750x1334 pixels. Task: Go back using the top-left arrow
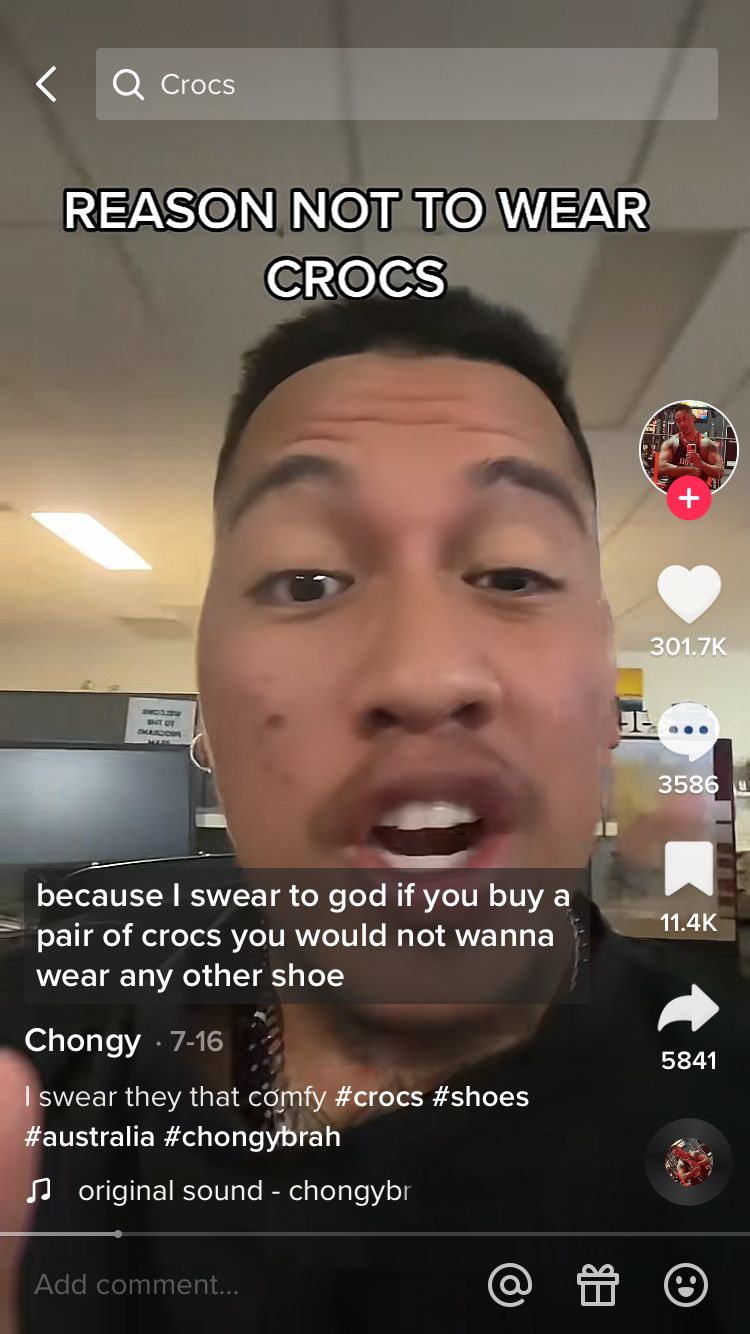point(46,84)
